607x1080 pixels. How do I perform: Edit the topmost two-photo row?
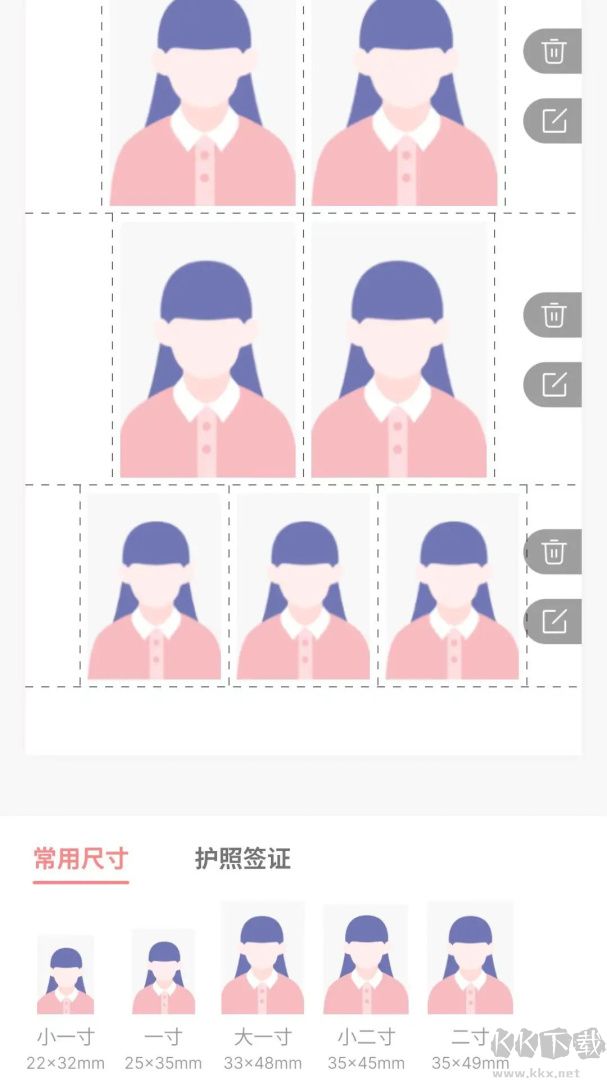tap(553, 121)
